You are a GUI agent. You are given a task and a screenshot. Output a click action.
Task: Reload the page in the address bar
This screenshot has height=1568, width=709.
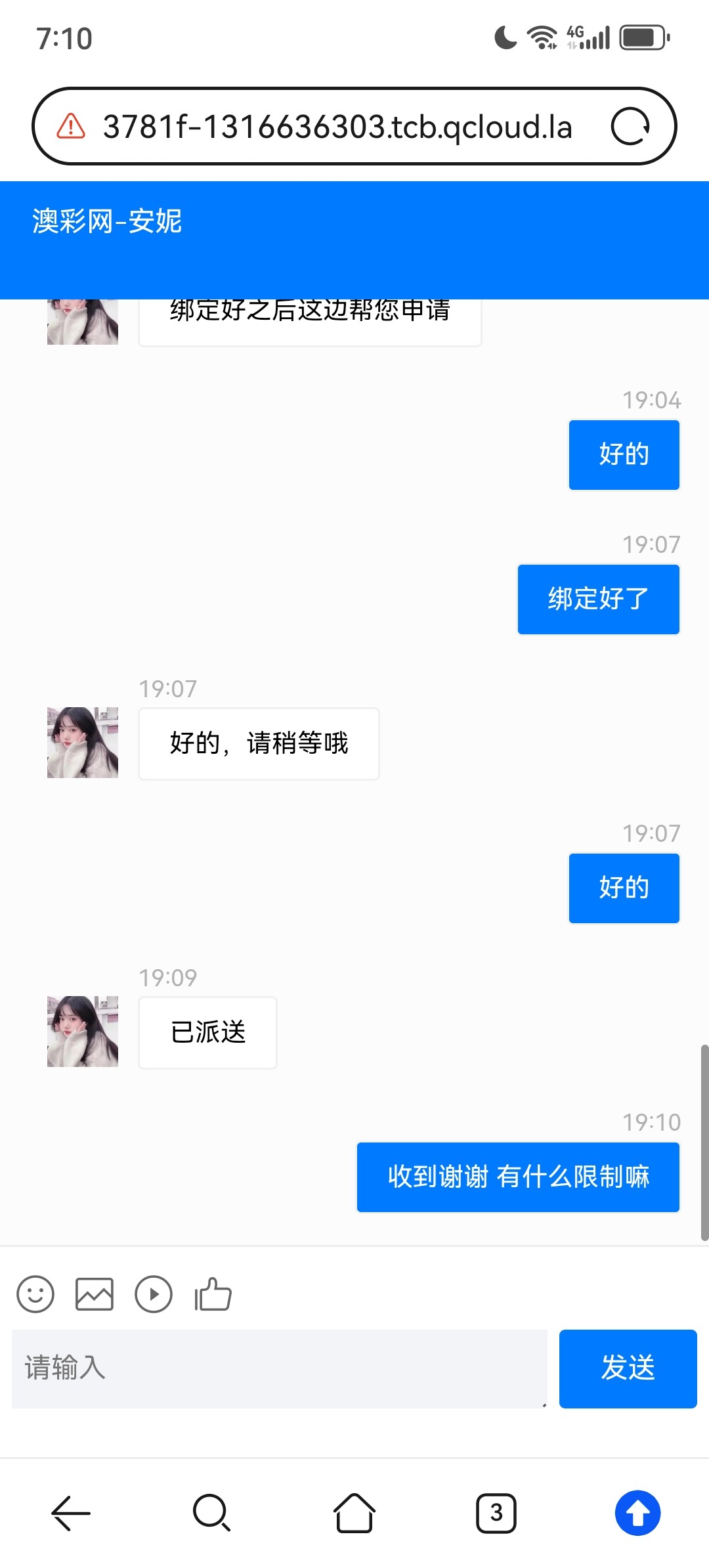pyautogui.click(x=630, y=126)
